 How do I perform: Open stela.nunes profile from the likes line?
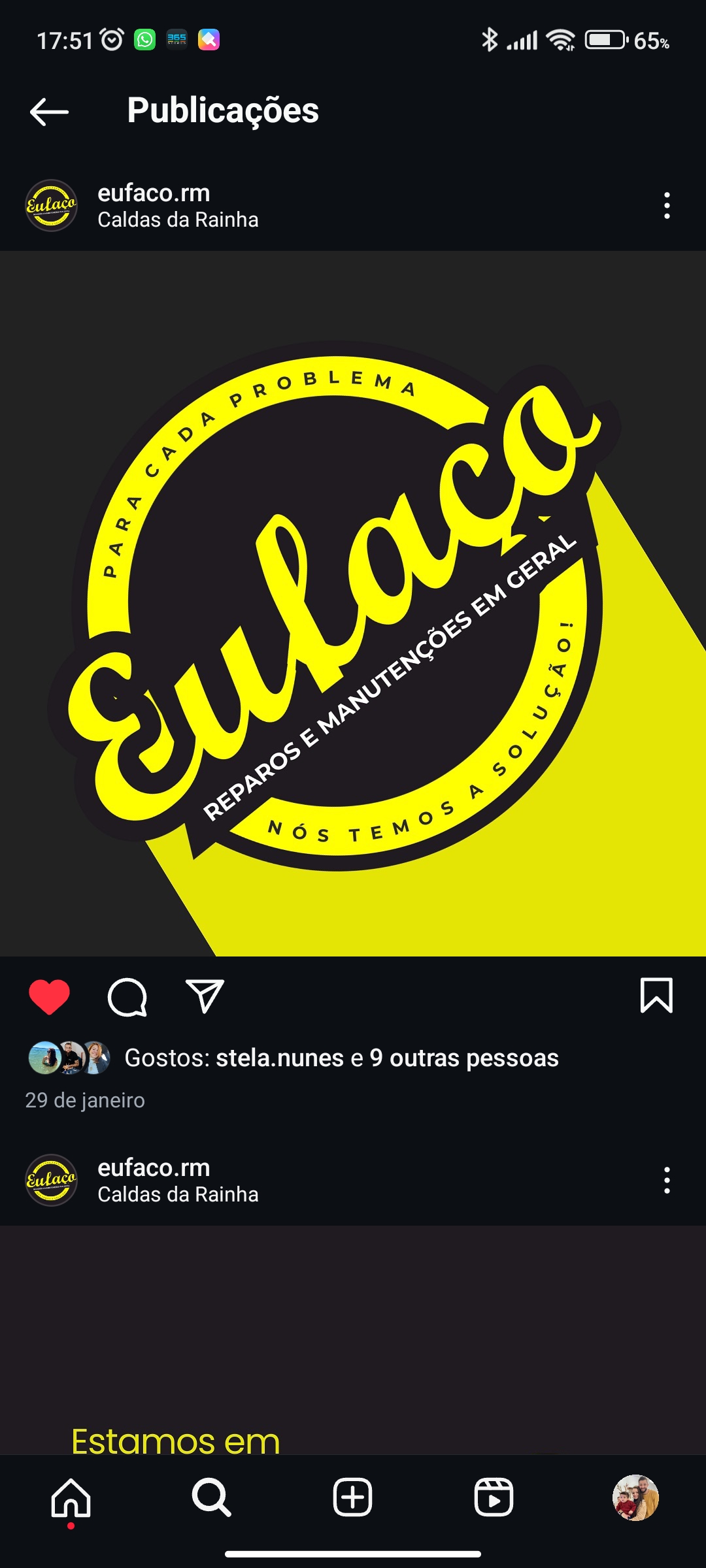[x=280, y=1058]
